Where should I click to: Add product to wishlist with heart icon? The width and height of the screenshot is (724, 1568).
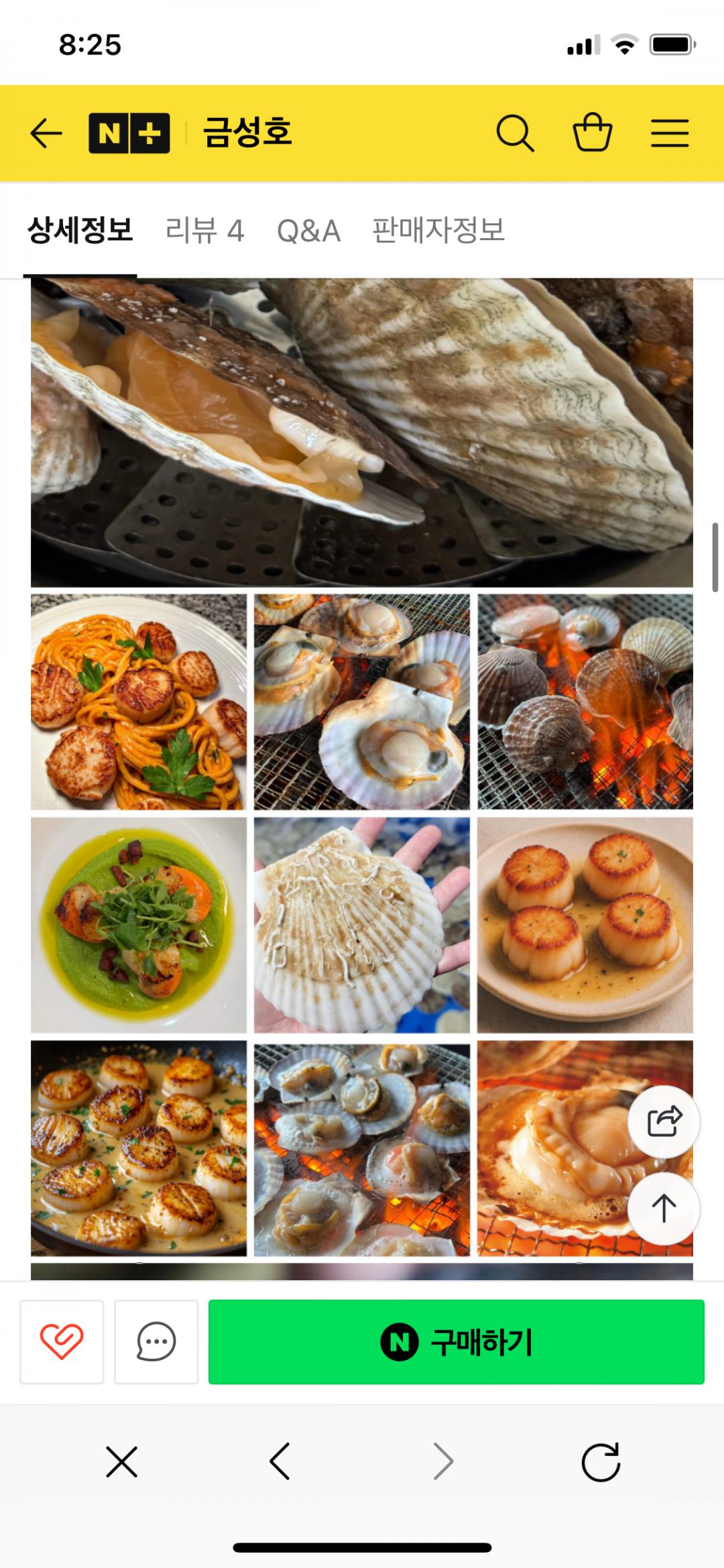coord(62,1341)
